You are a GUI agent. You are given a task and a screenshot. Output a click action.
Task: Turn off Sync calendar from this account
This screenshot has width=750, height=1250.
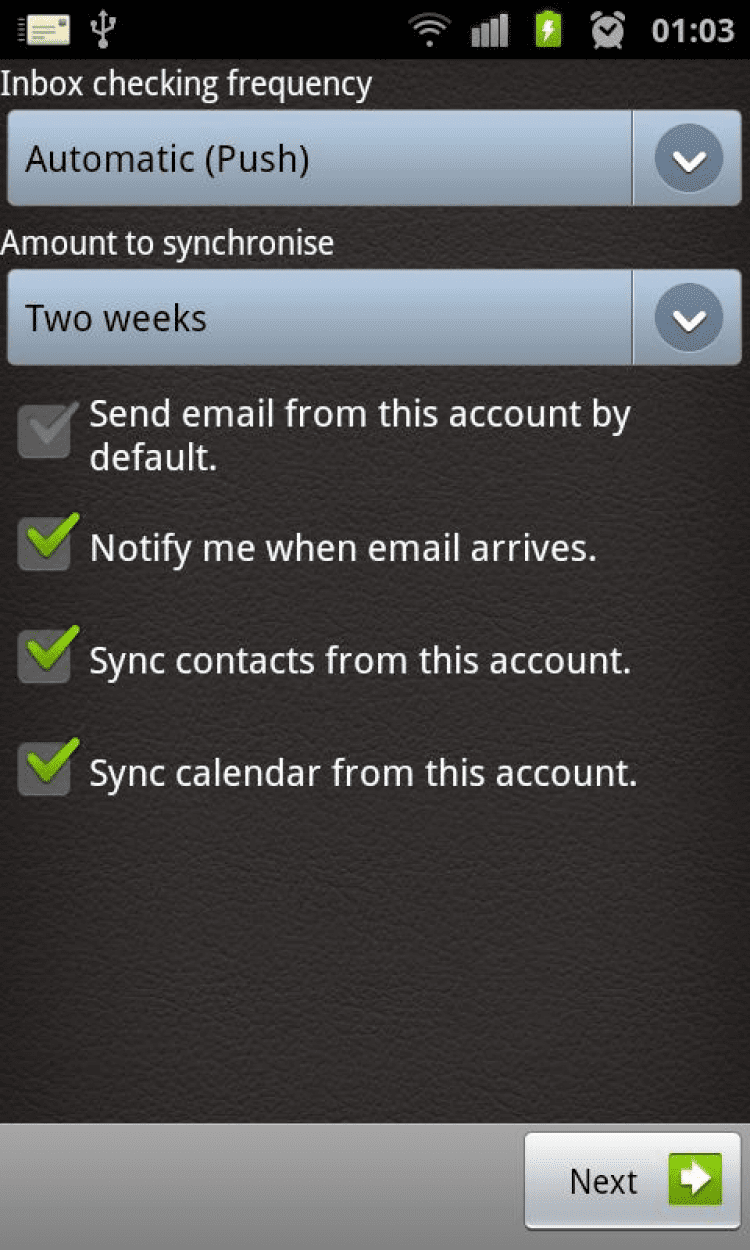pos(45,771)
